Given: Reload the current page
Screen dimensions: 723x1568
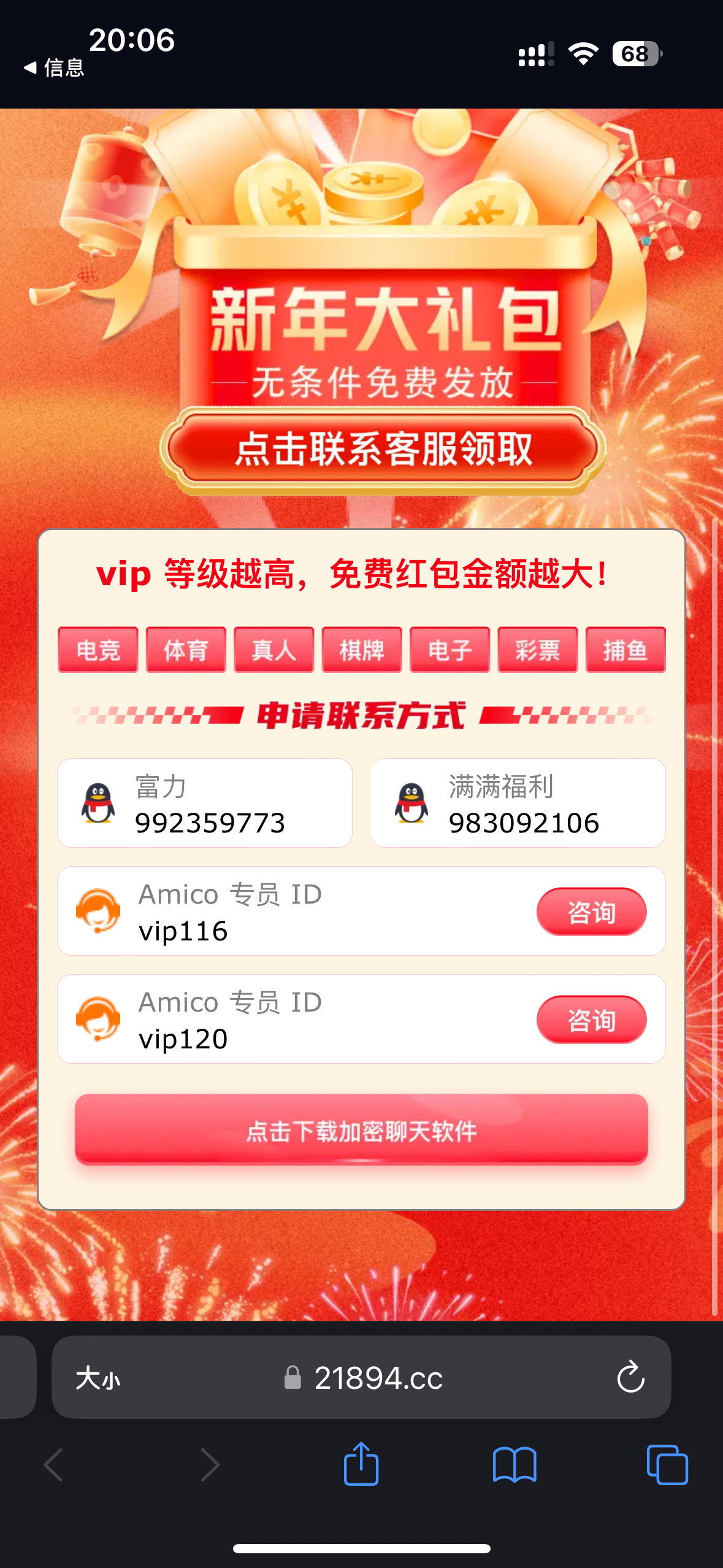Looking at the screenshot, I should coord(630,1378).
